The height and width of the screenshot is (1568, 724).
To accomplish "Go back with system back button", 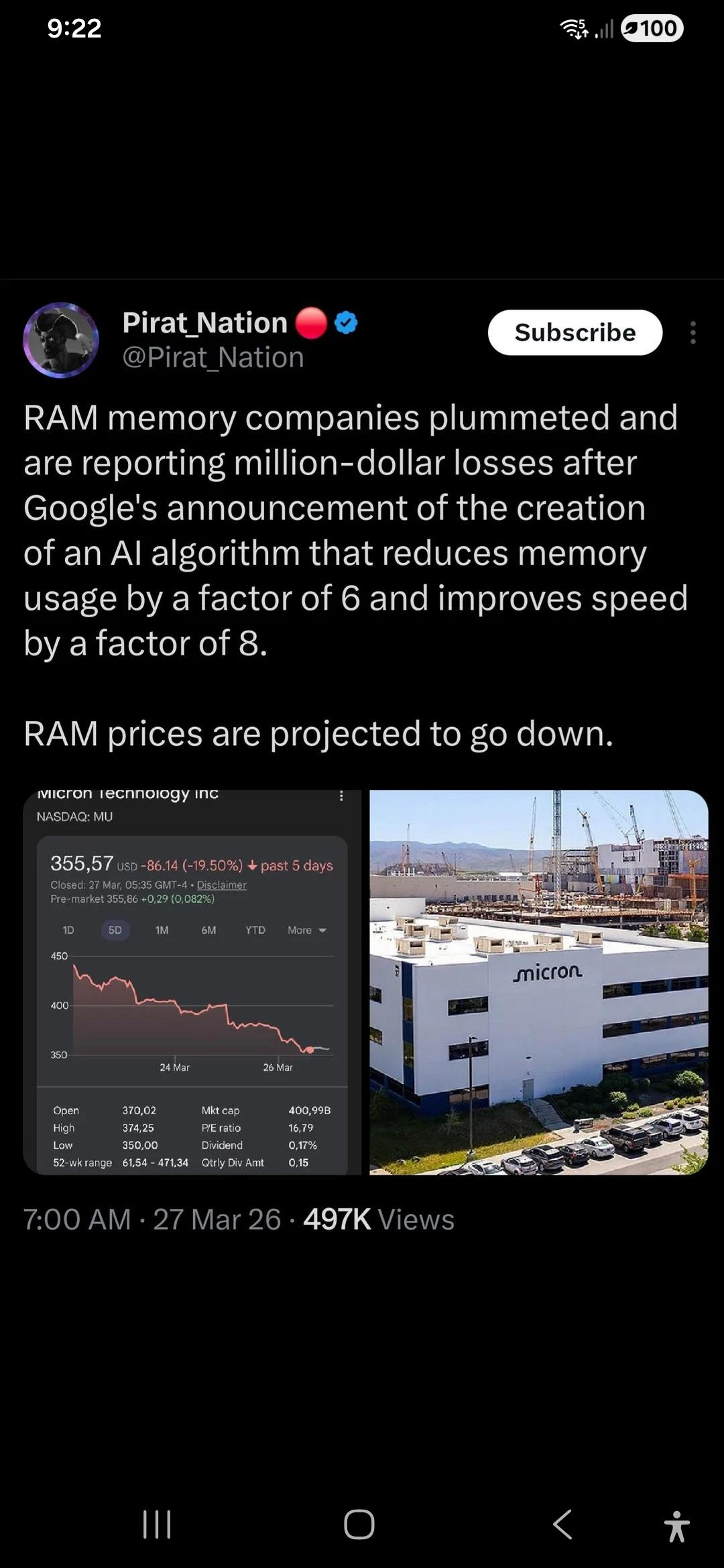I will [562, 1524].
